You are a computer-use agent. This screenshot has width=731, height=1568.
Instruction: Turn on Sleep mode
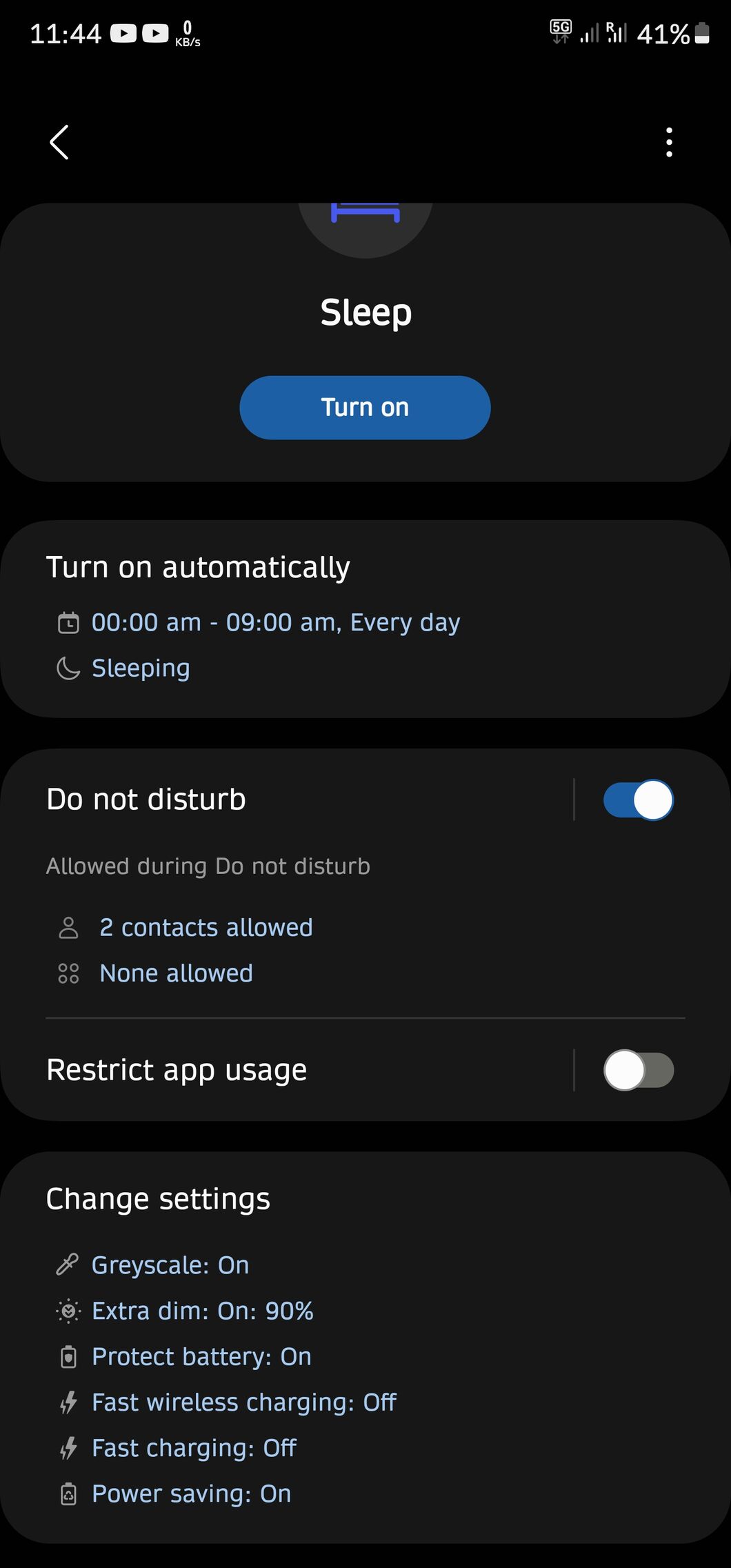pos(365,408)
